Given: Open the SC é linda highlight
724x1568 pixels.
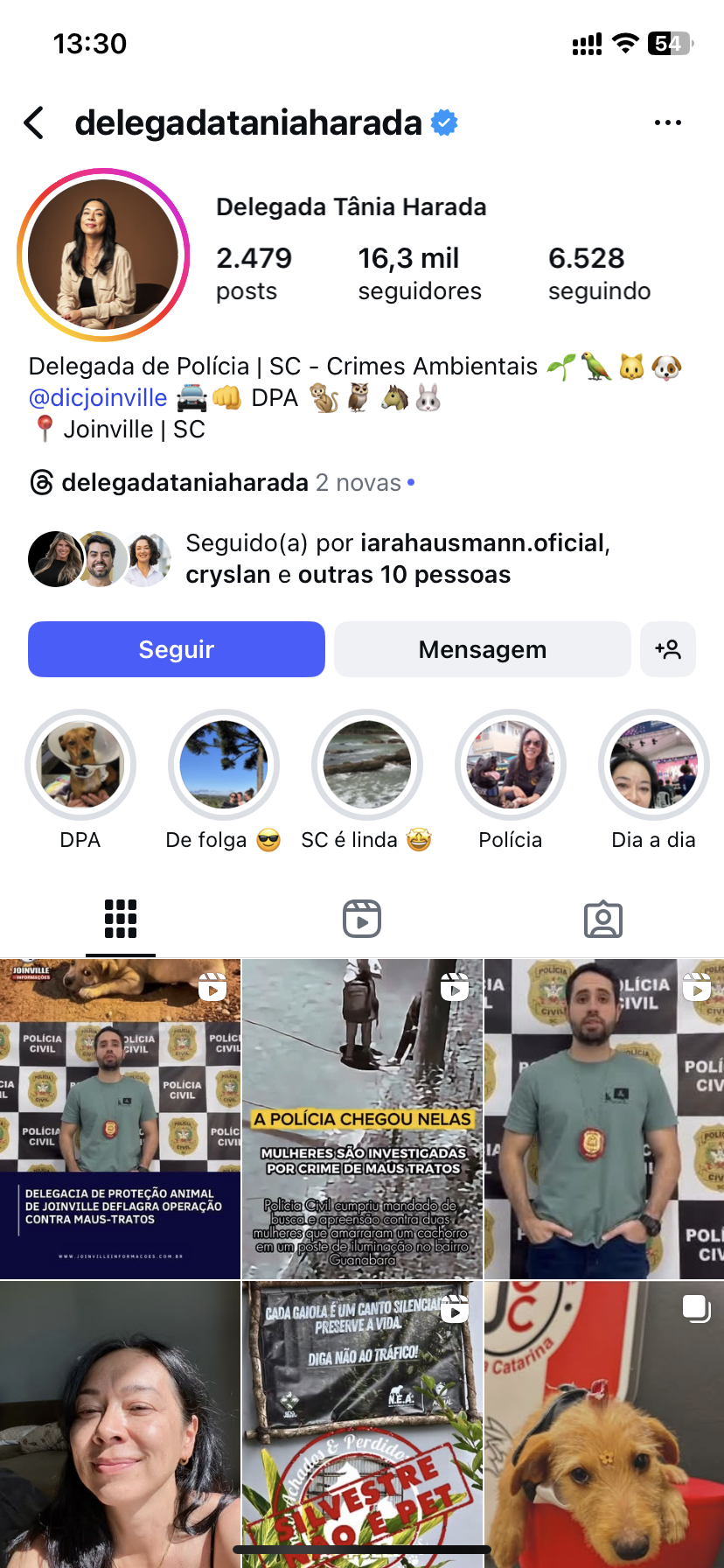Looking at the screenshot, I should (x=367, y=765).
